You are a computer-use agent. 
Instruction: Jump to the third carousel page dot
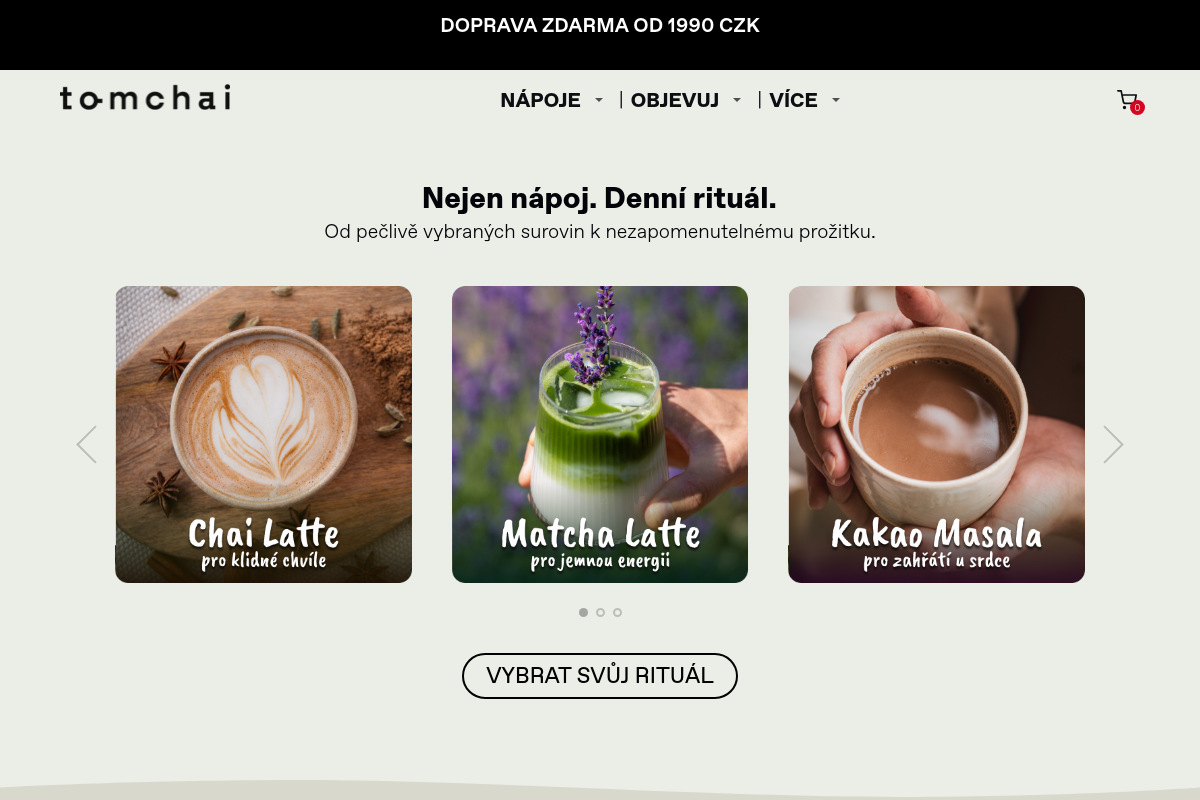click(x=617, y=612)
